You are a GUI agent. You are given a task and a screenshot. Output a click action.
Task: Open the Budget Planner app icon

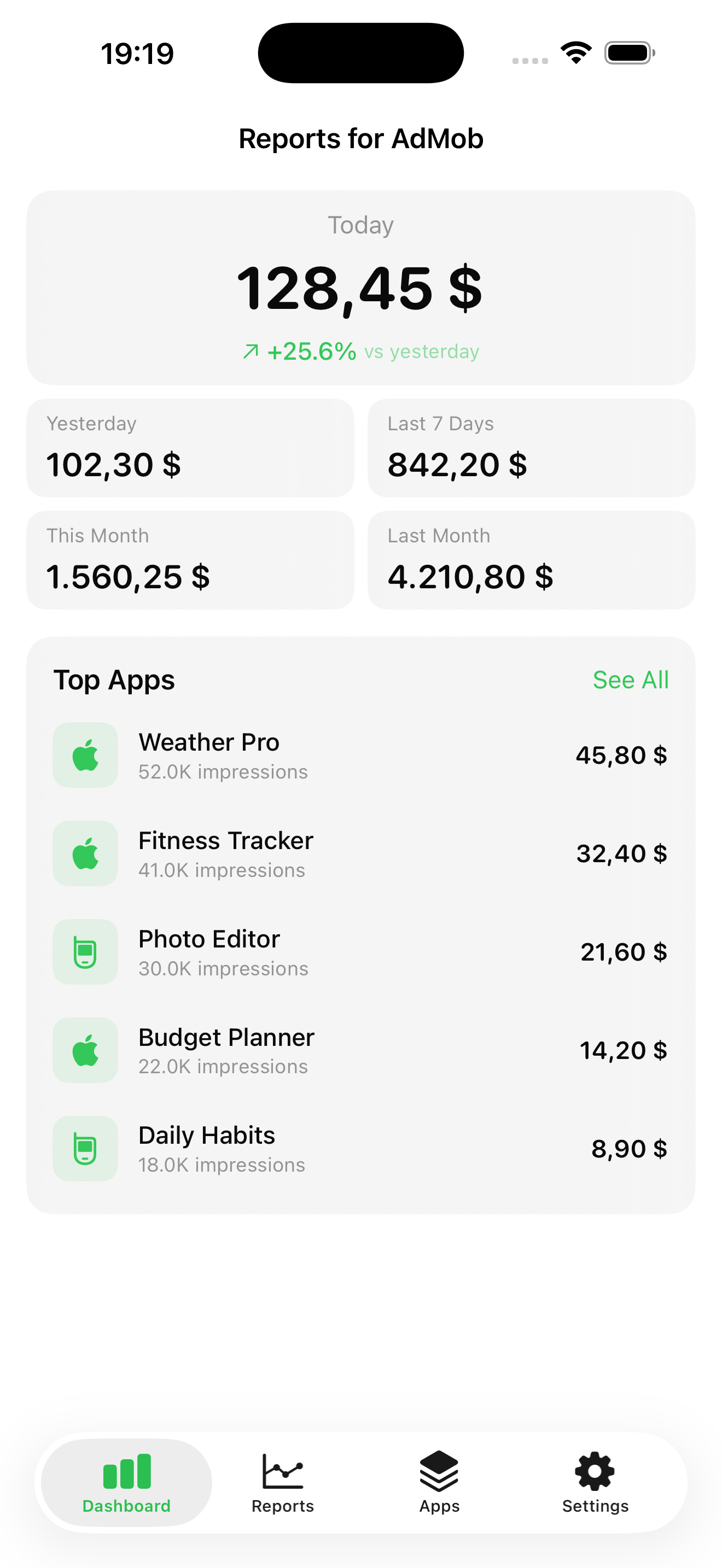(85, 1051)
